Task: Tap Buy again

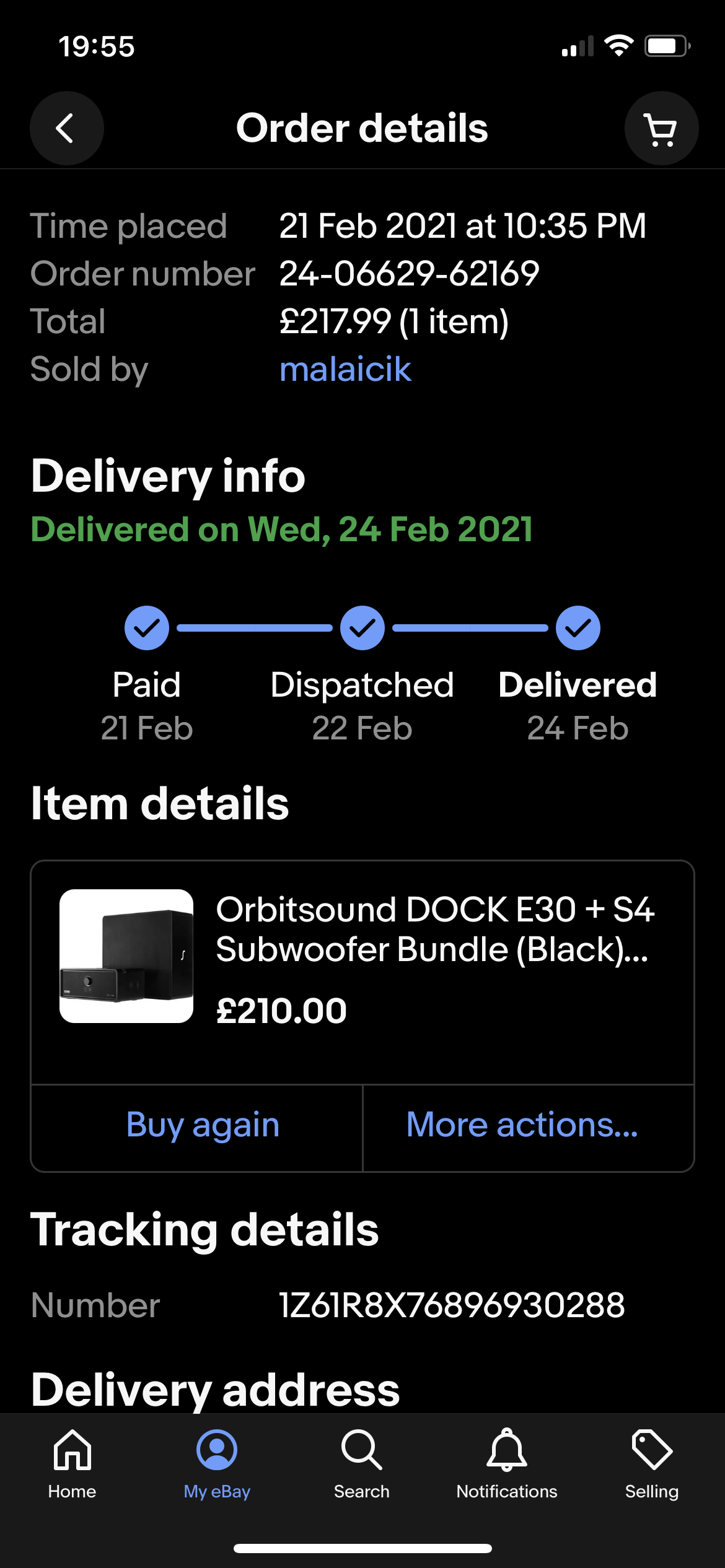Action: [203, 1126]
